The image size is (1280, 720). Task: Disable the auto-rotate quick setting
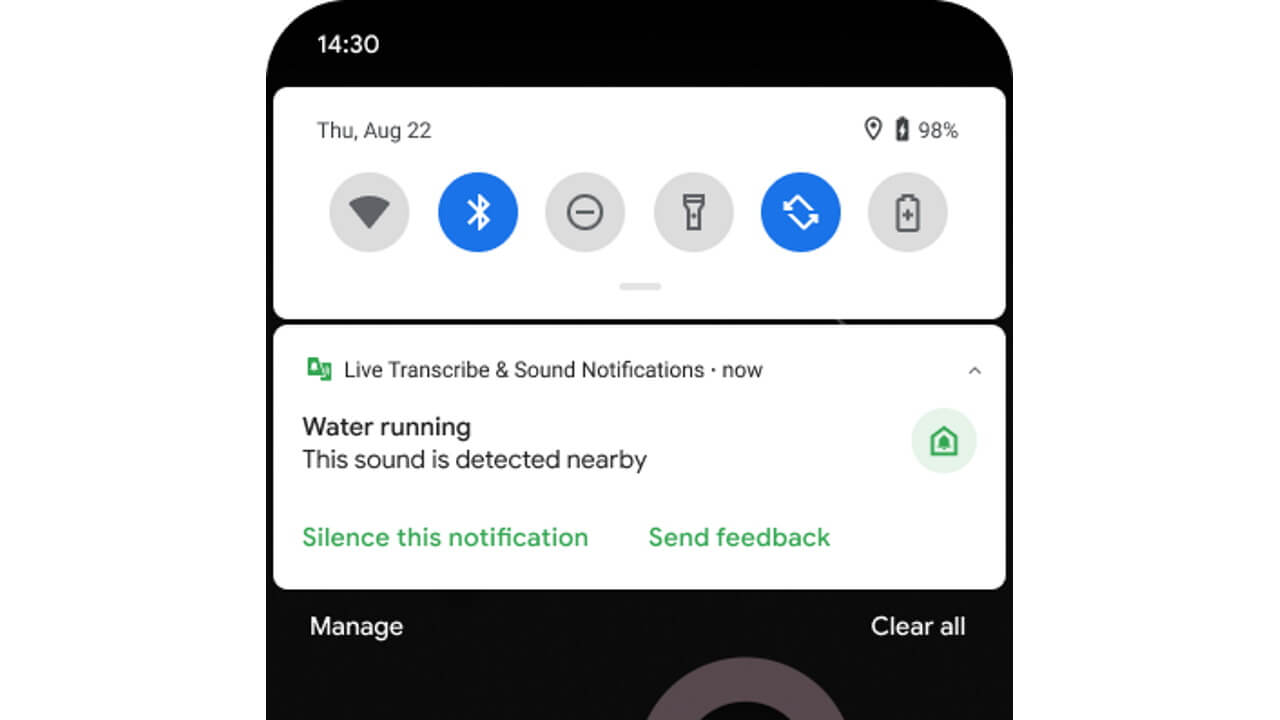(800, 212)
